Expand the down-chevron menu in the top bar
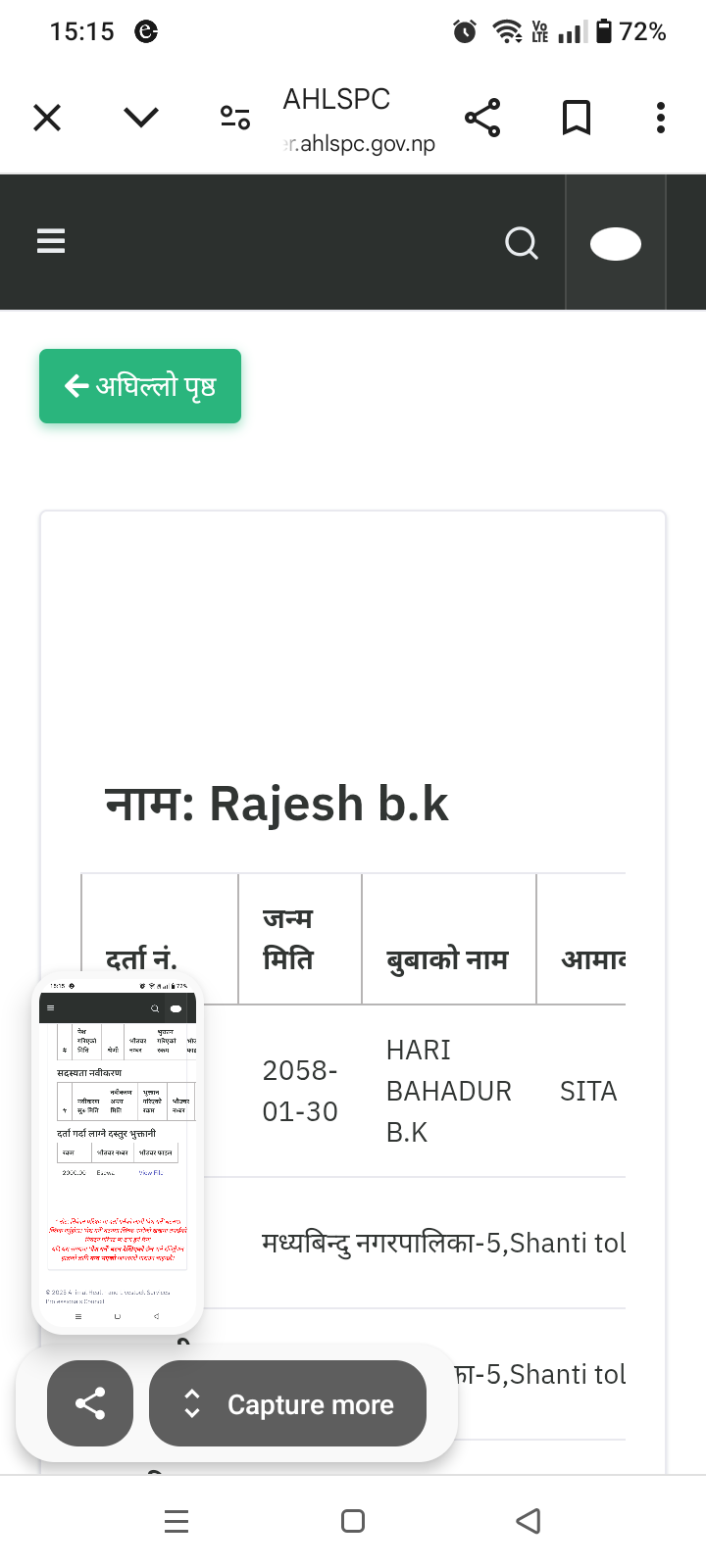 (x=141, y=119)
